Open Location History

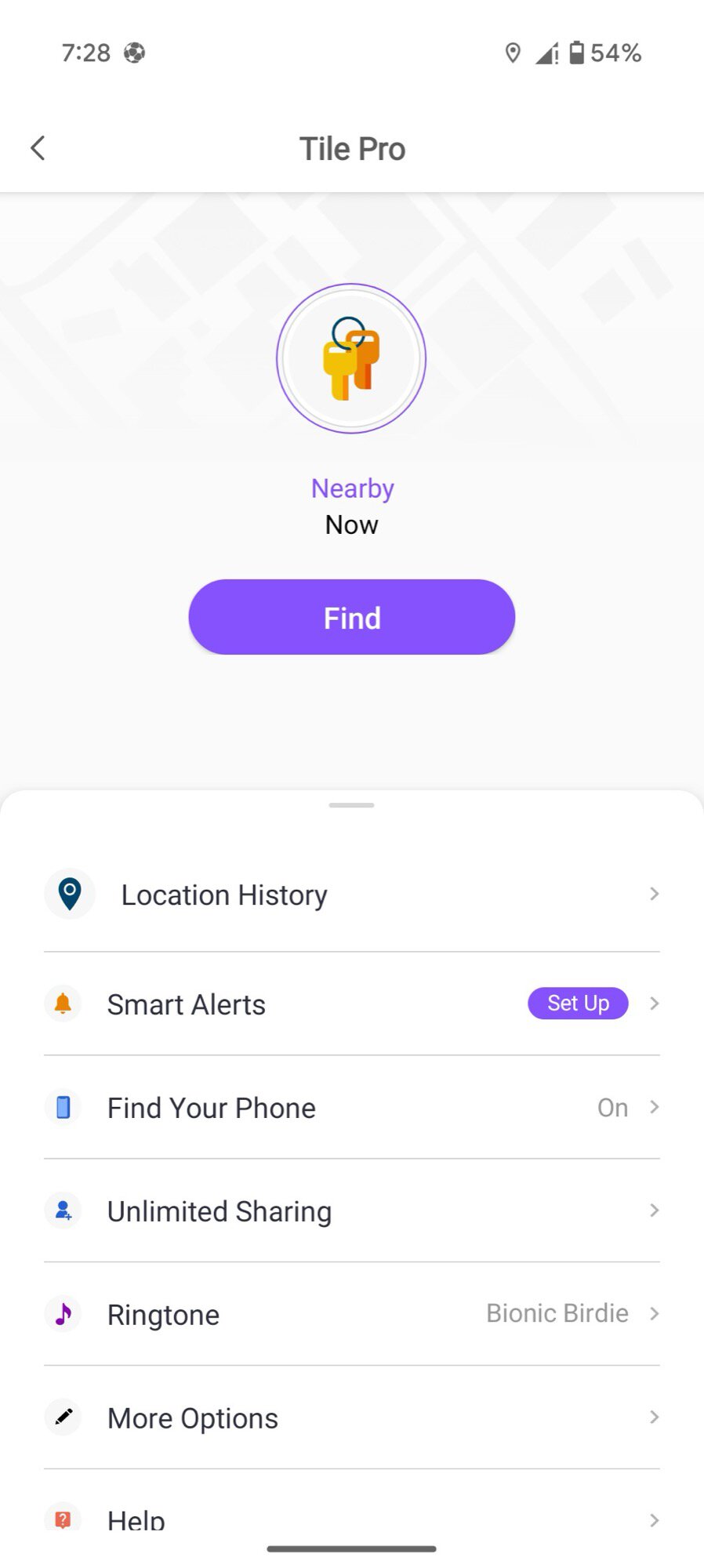coord(351,895)
